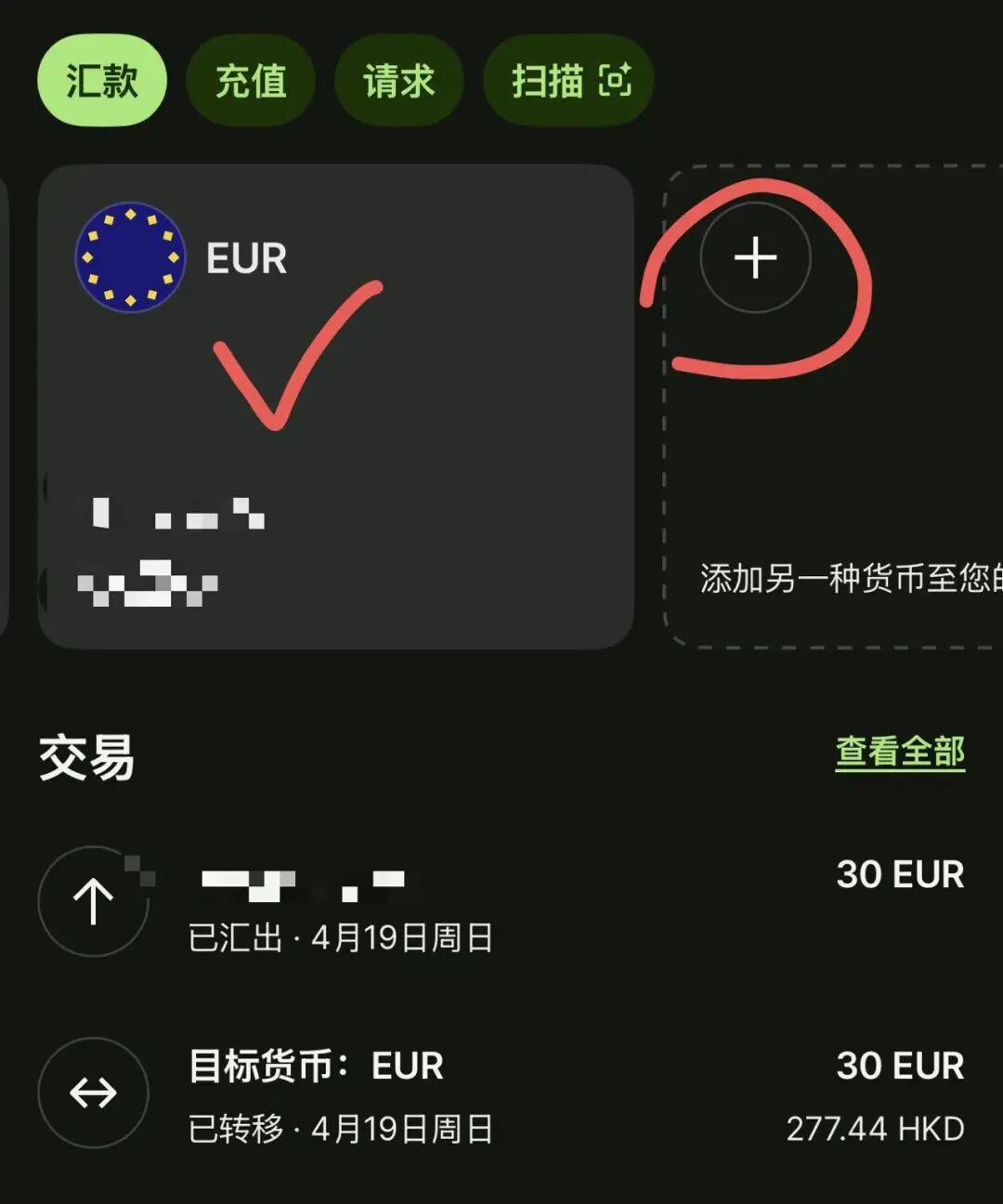The width and height of the screenshot is (1003, 1204).
Task: Open the 目标货币: EUR transfer transaction
Action: [x=501, y=1094]
